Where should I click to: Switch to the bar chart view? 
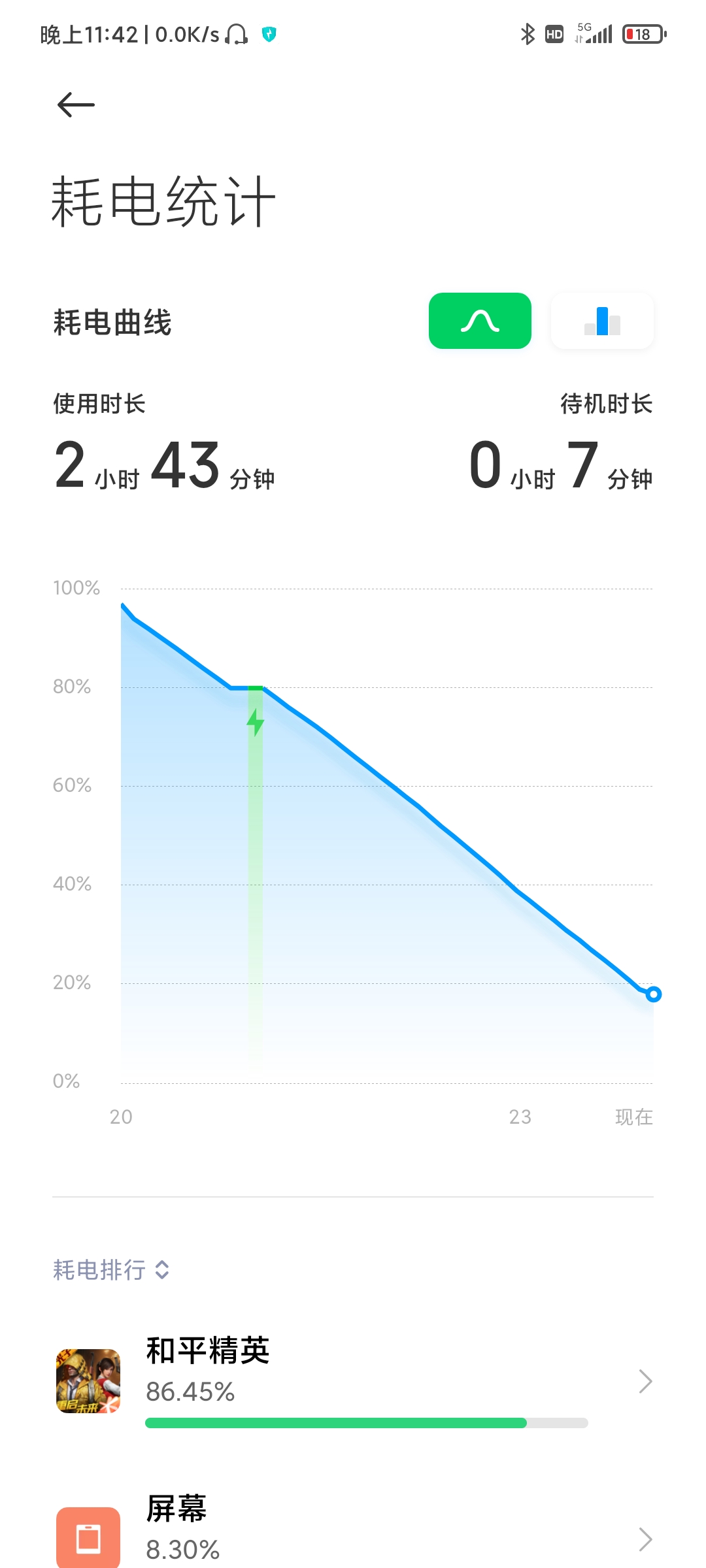[x=602, y=321]
